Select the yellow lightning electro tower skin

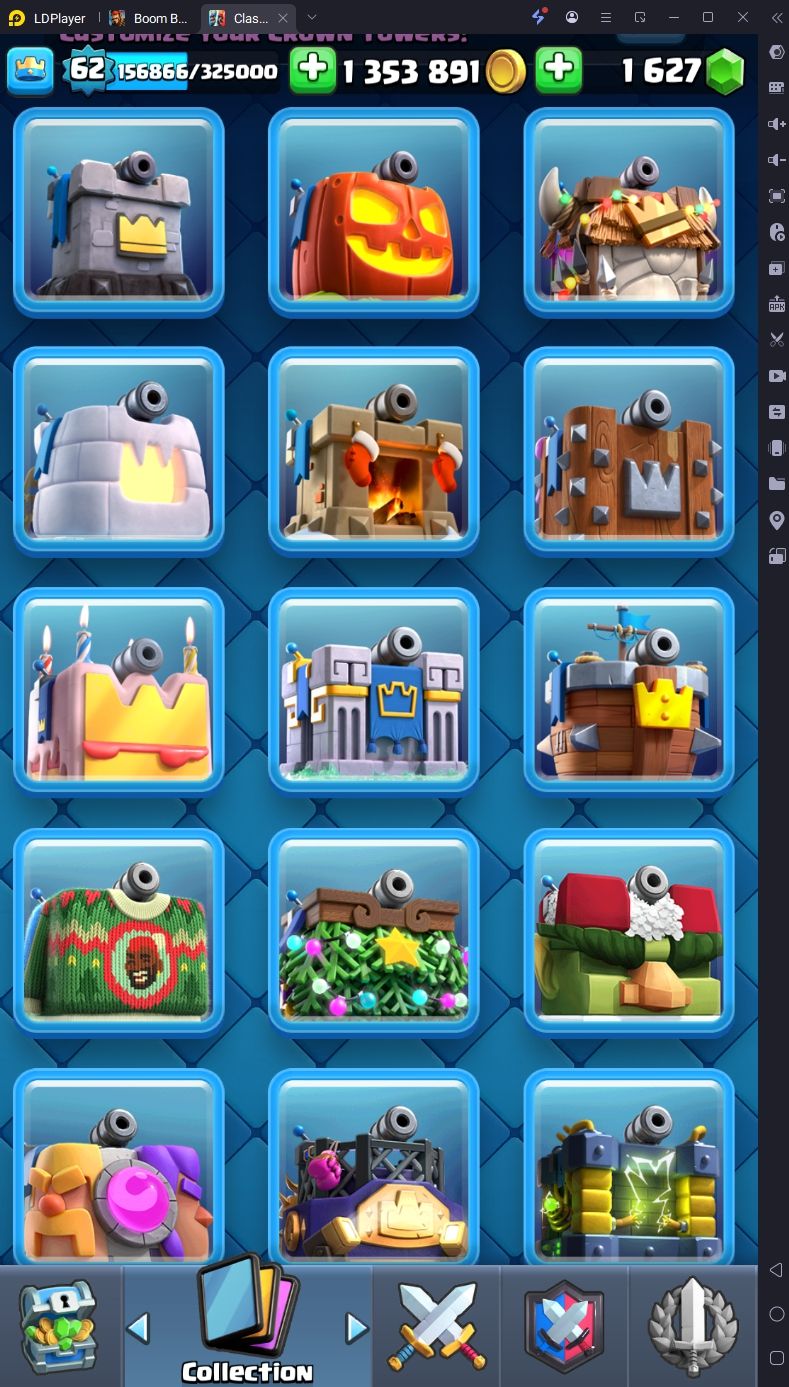point(628,1170)
